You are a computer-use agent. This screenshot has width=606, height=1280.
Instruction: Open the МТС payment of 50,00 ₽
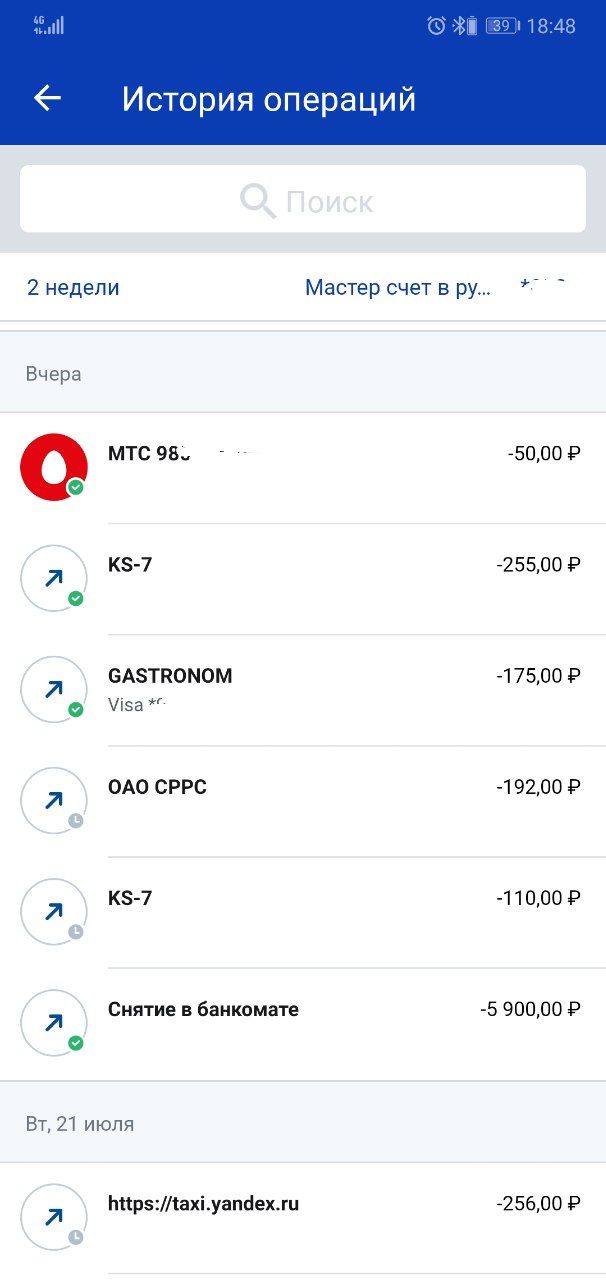[x=303, y=468]
